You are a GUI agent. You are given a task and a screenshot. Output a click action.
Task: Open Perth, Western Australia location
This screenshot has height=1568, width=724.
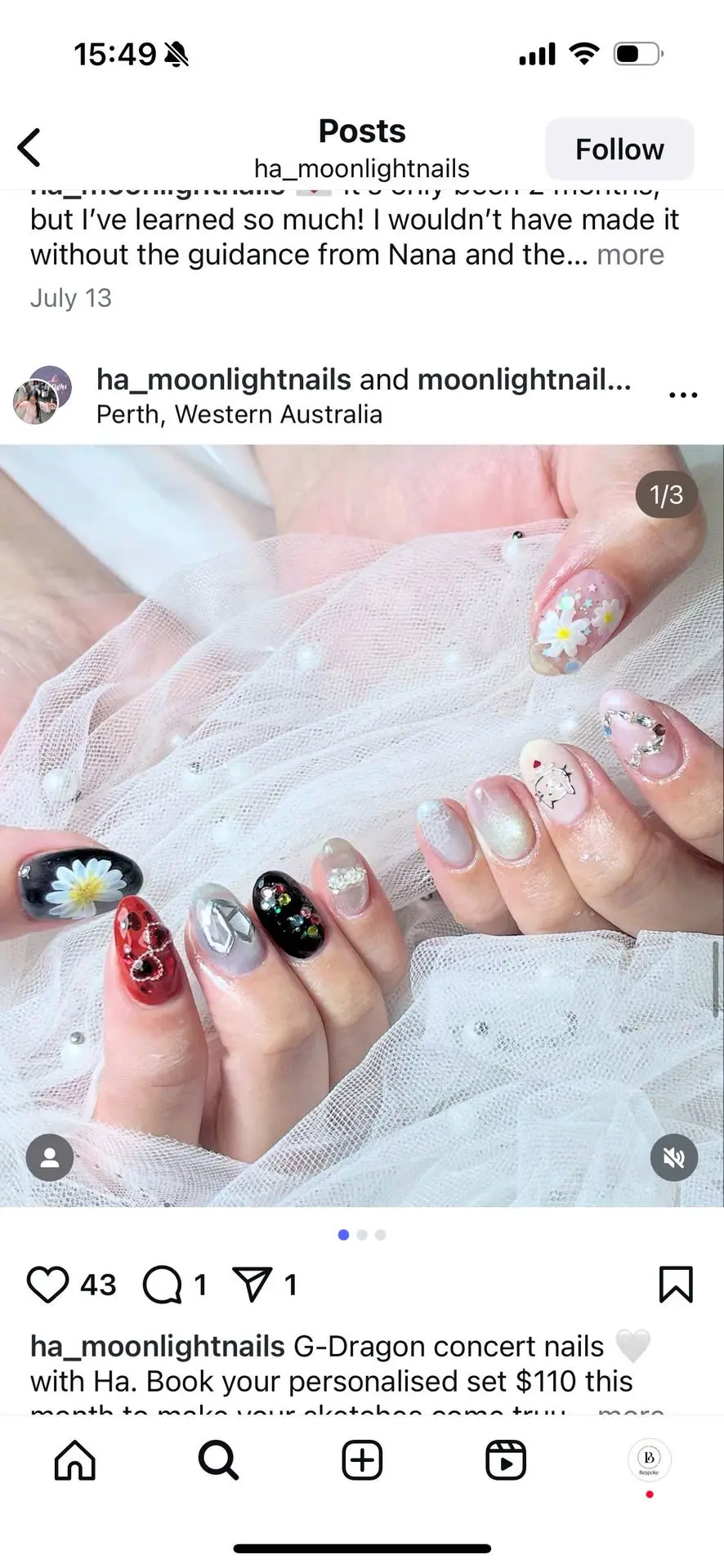click(x=239, y=414)
